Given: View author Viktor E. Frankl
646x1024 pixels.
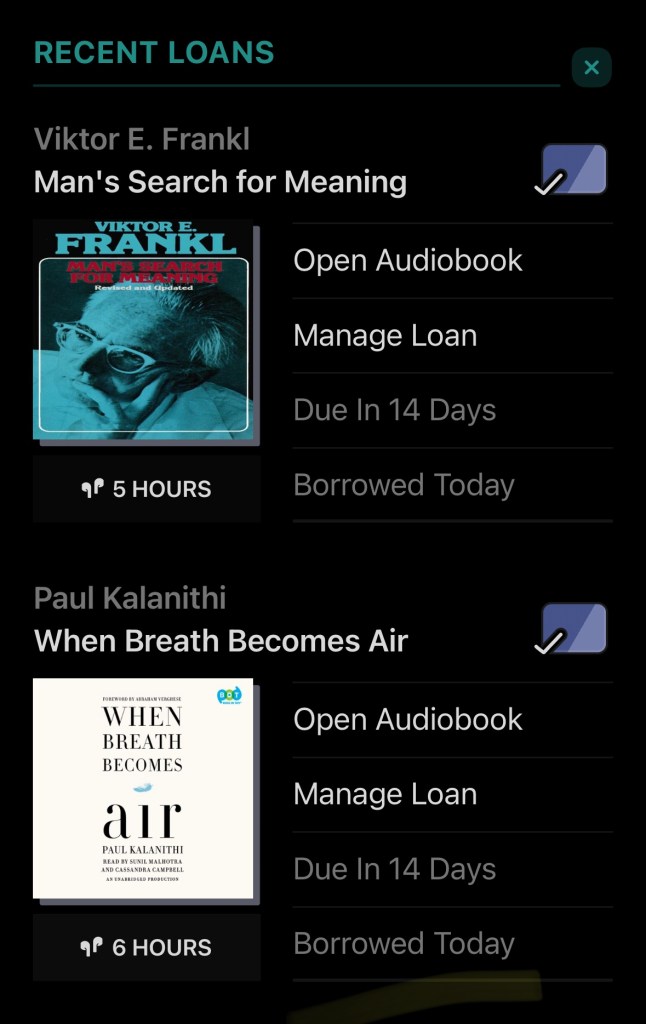Looking at the screenshot, I should 141,139.
